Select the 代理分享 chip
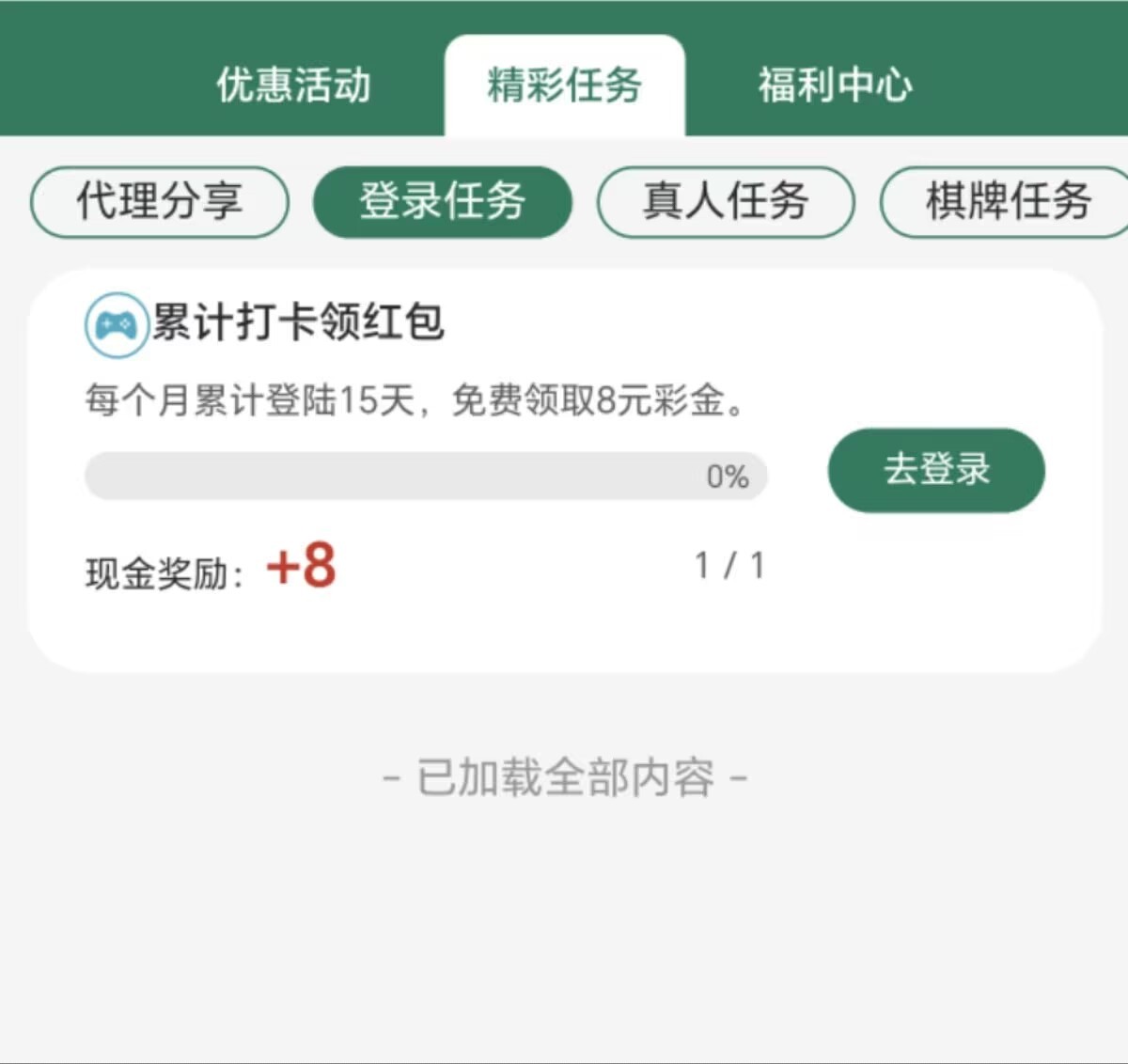1128x1064 pixels. pos(160,201)
